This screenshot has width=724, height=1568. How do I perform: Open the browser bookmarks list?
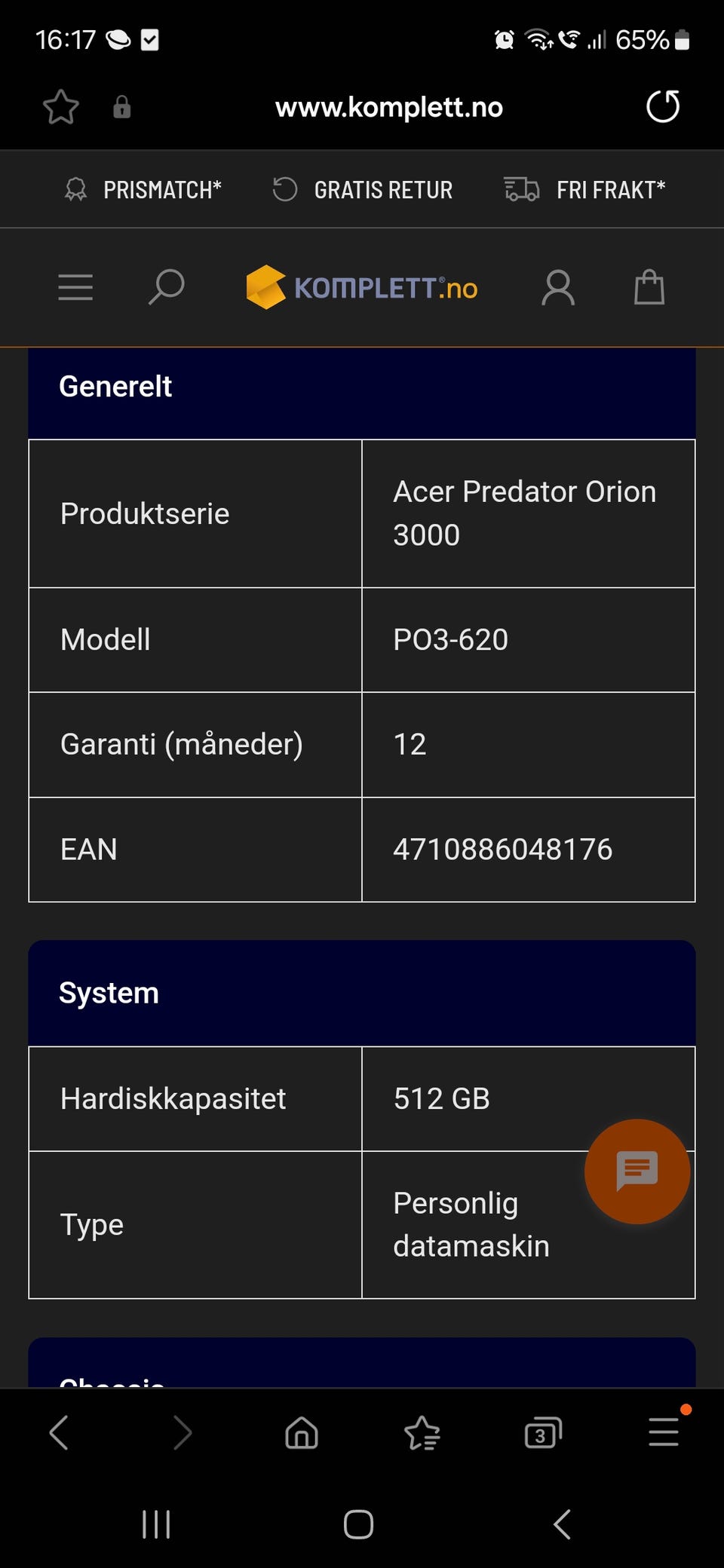coord(422,1432)
